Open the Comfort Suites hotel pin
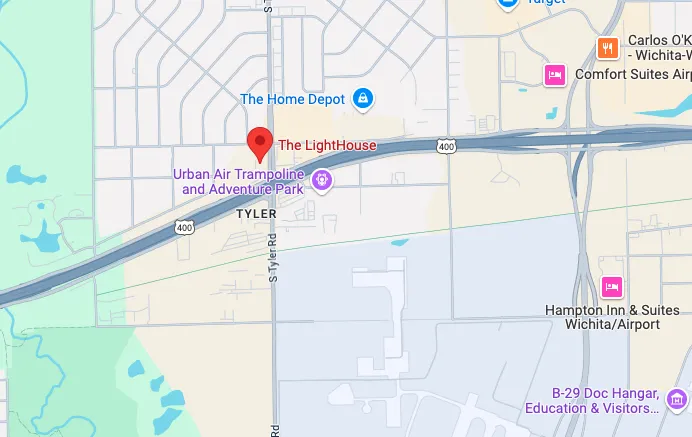The image size is (692, 437). pyautogui.click(x=554, y=74)
